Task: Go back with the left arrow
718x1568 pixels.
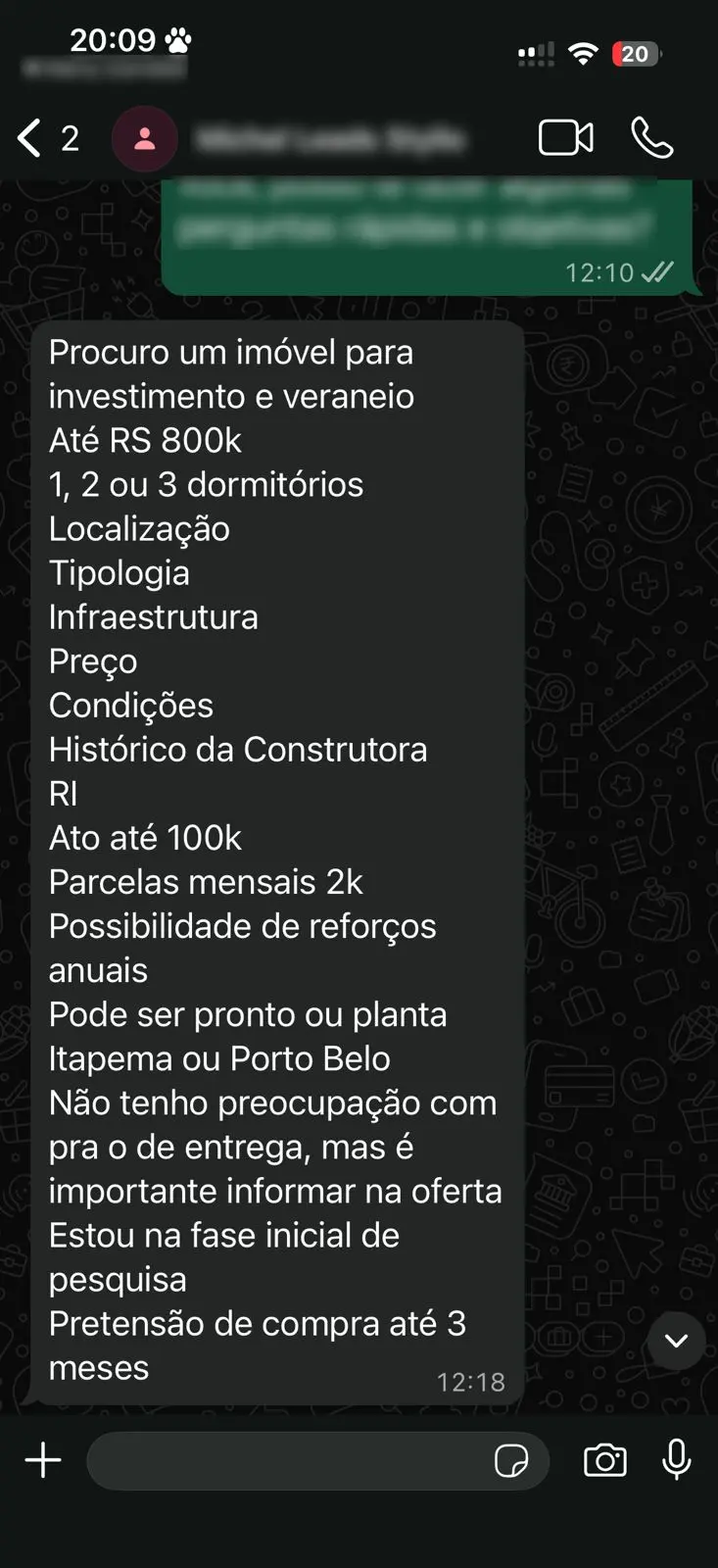Action: (27, 138)
